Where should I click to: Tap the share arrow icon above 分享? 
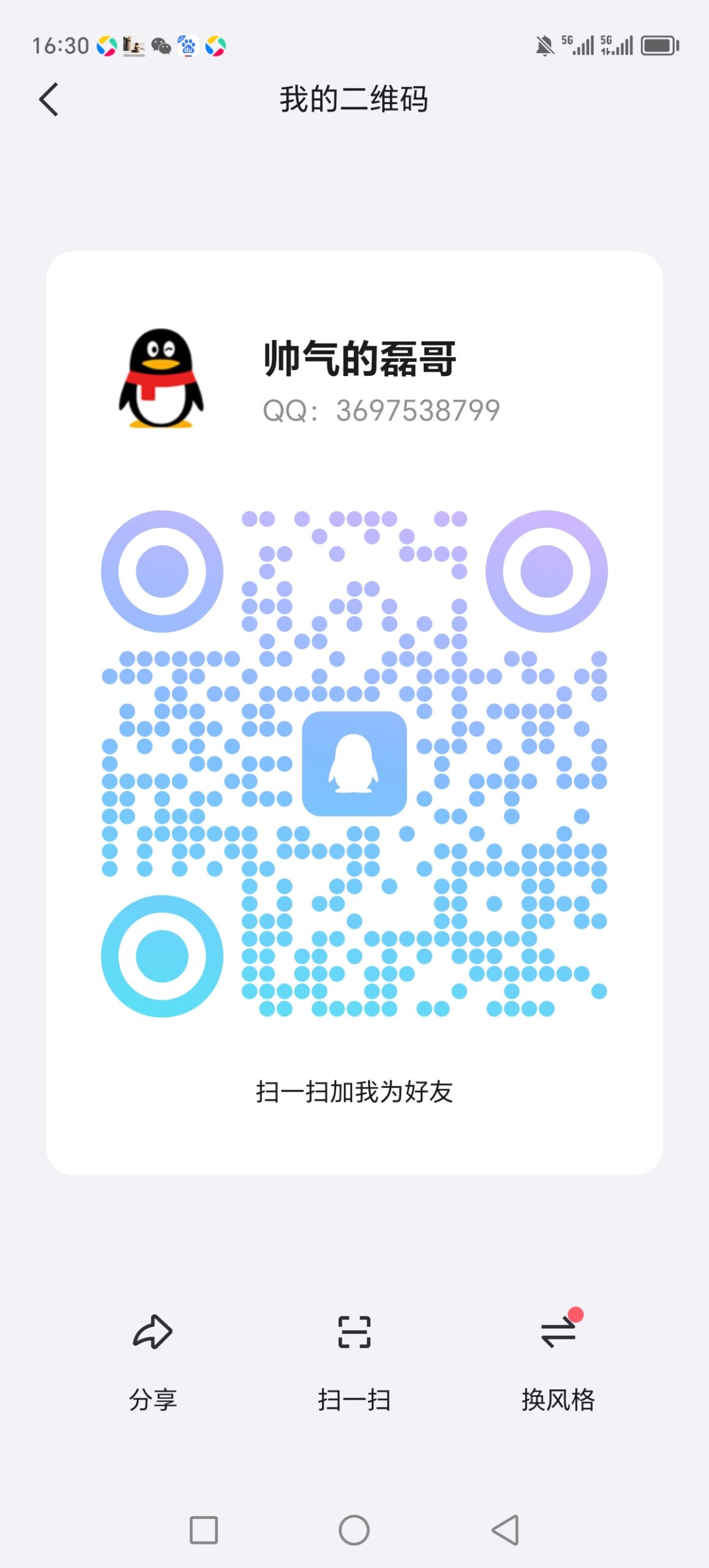click(x=152, y=1330)
